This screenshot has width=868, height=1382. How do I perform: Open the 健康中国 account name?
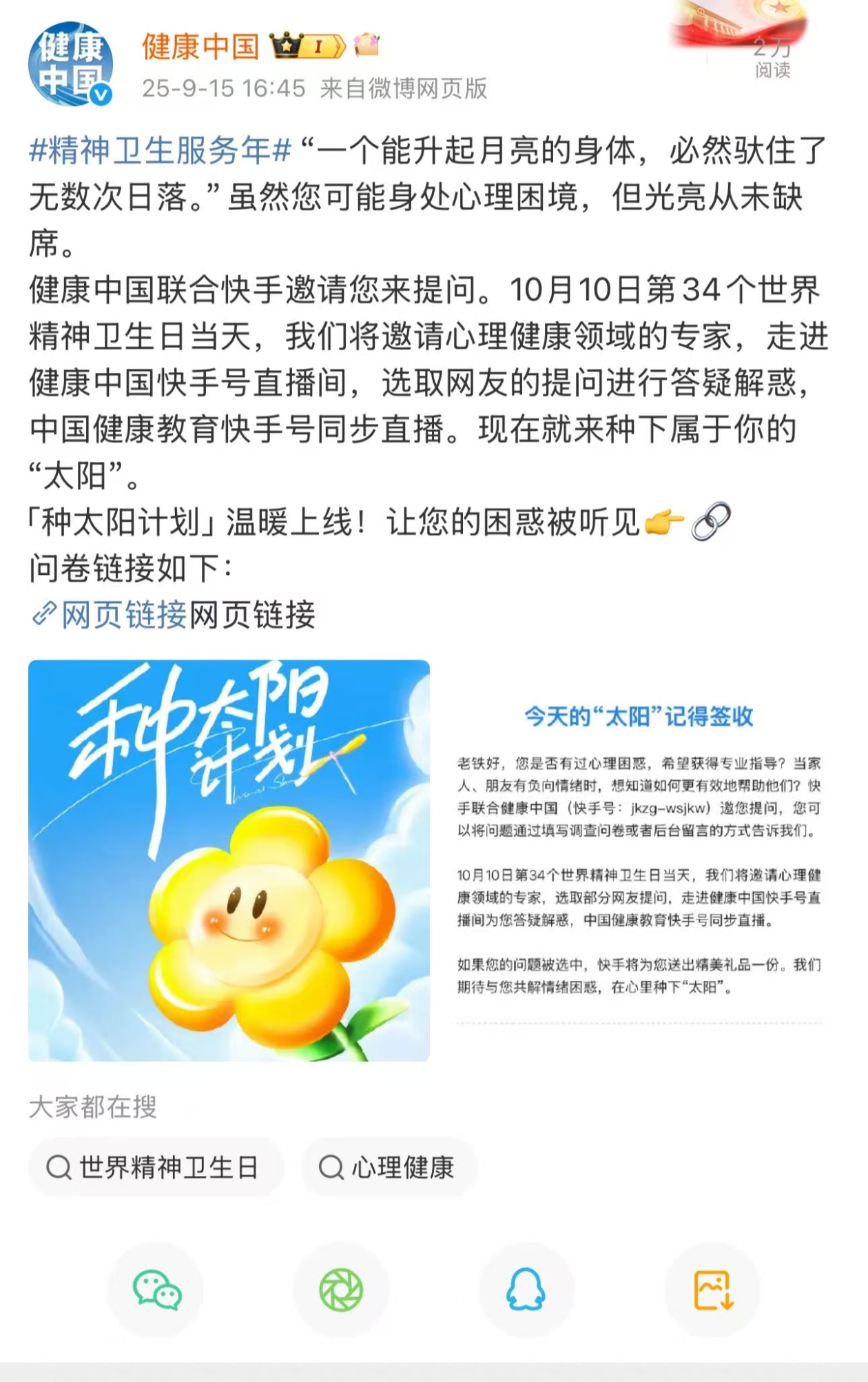[200, 46]
